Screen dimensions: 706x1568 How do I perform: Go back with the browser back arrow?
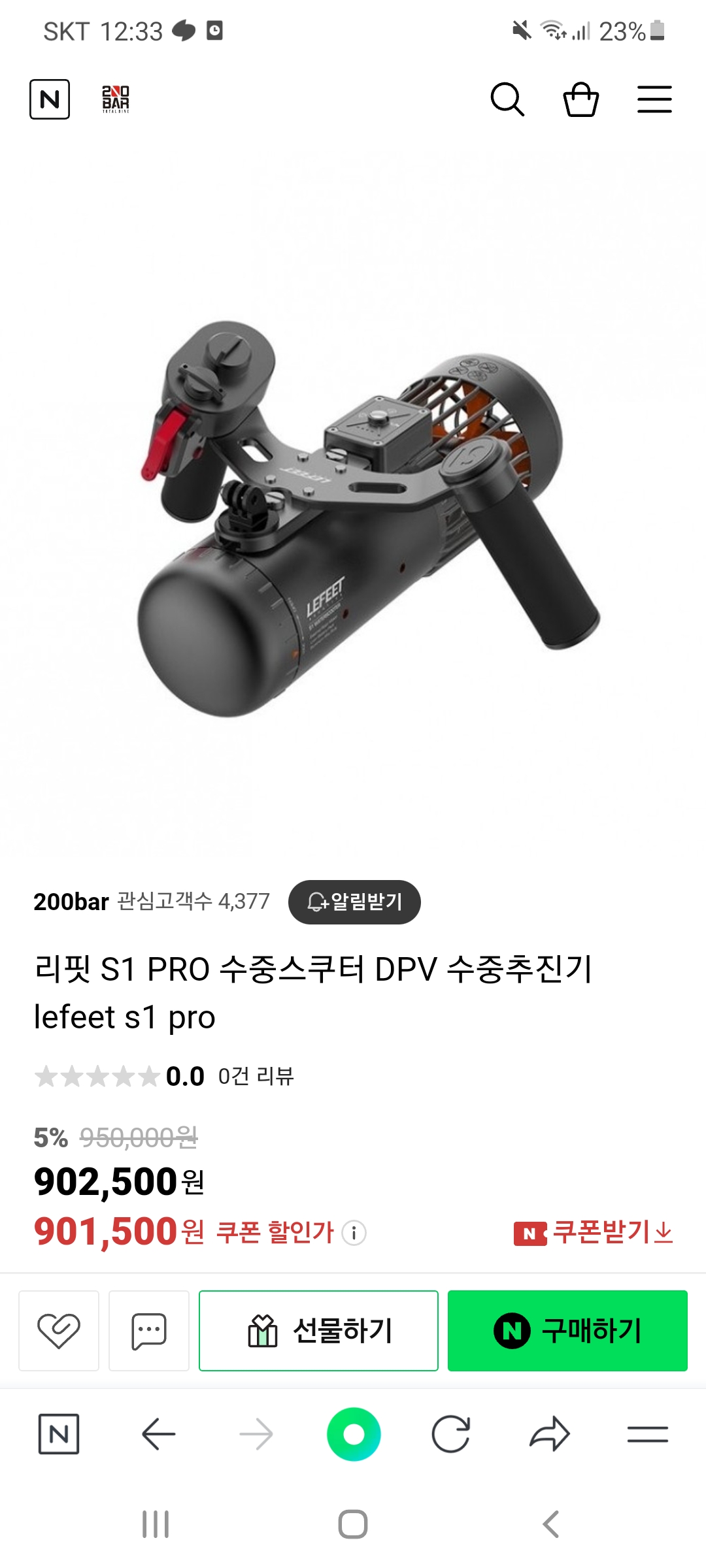pyautogui.click(x=158, y=1434)
